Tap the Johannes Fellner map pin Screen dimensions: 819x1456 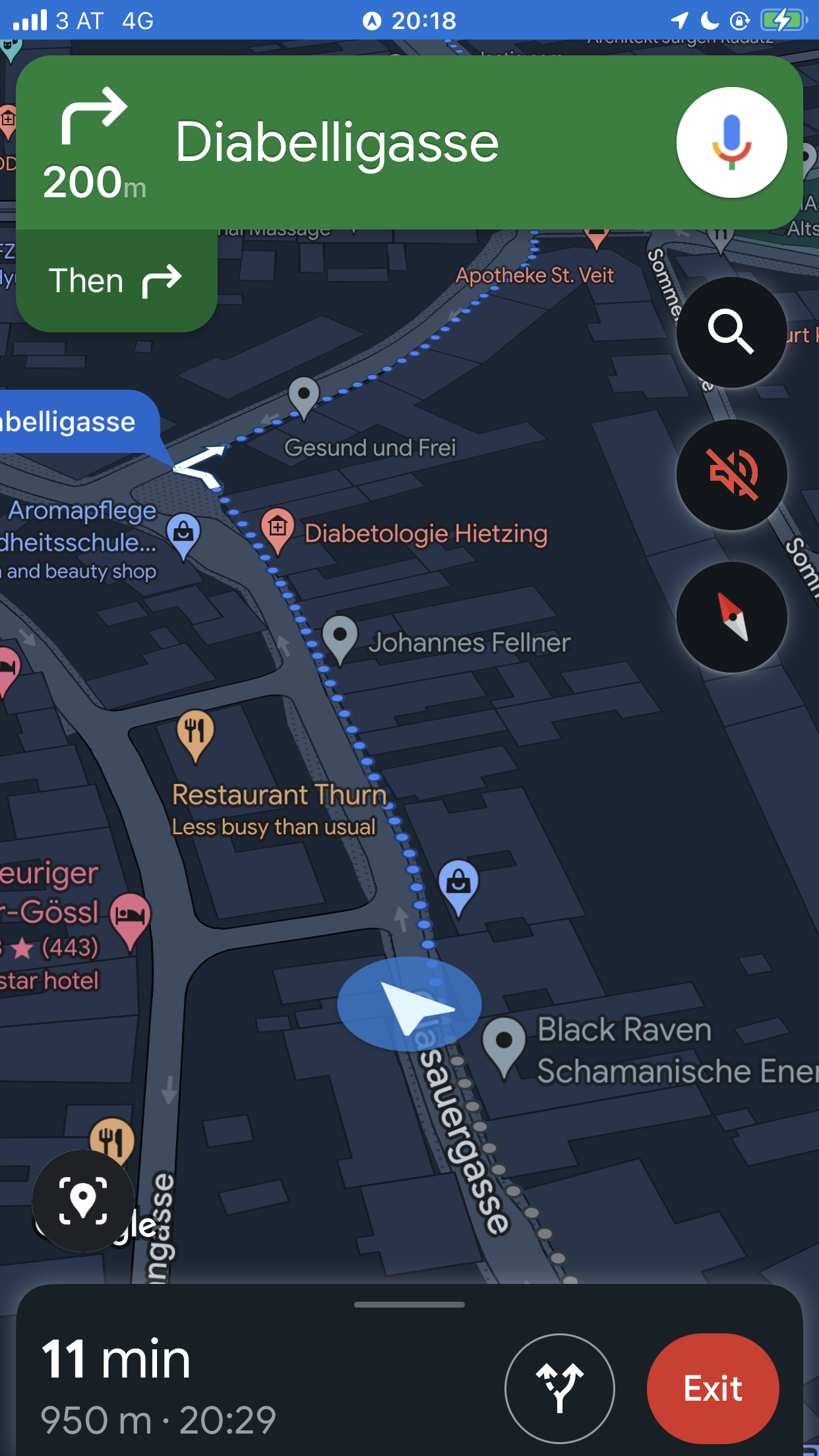[340, 638]
